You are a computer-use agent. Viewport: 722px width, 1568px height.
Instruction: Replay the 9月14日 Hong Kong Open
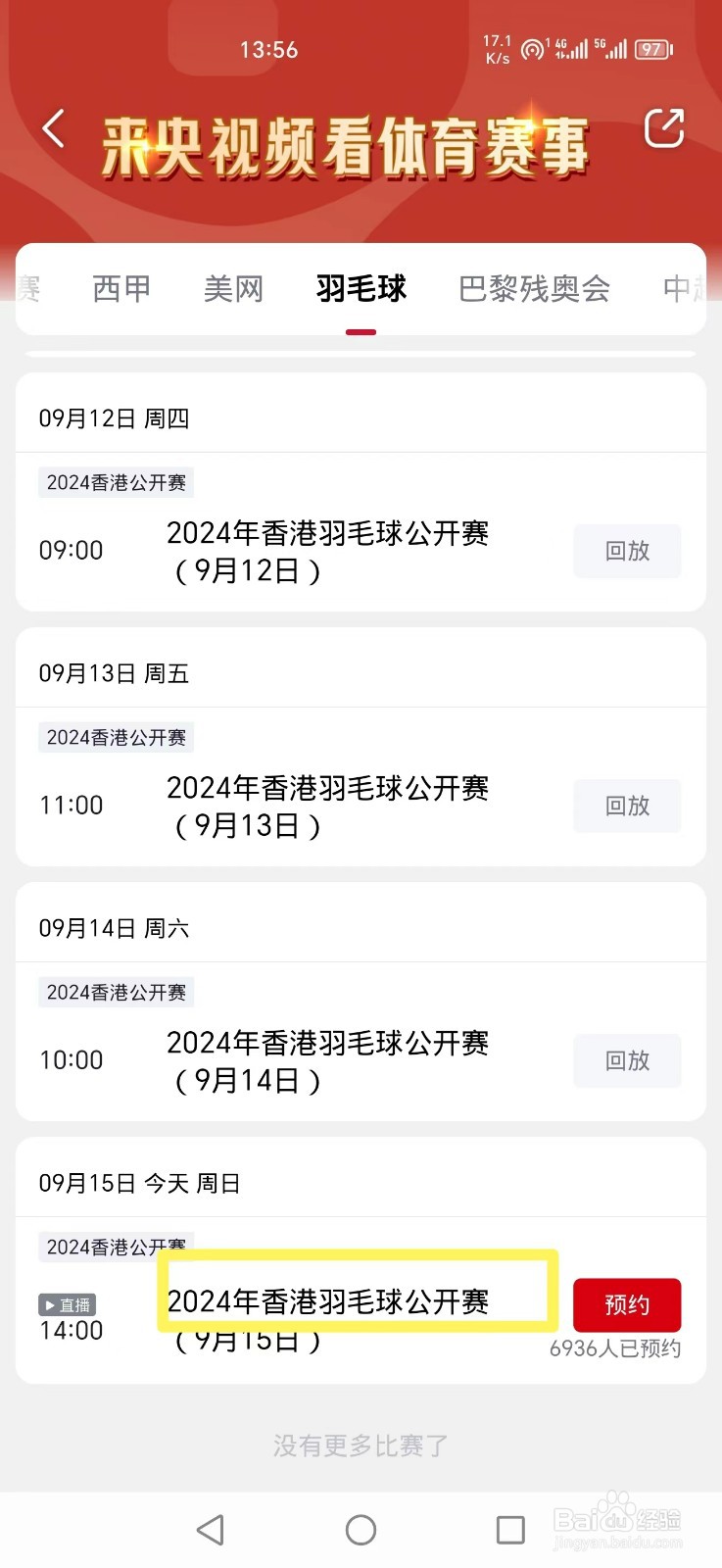click(x=627, y=1060)
